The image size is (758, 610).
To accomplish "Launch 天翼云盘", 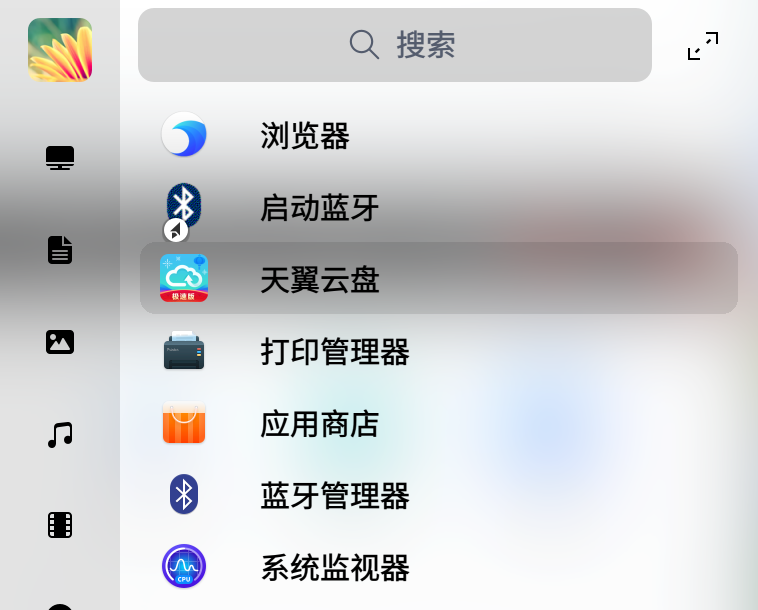I will (x=319, y=280).
